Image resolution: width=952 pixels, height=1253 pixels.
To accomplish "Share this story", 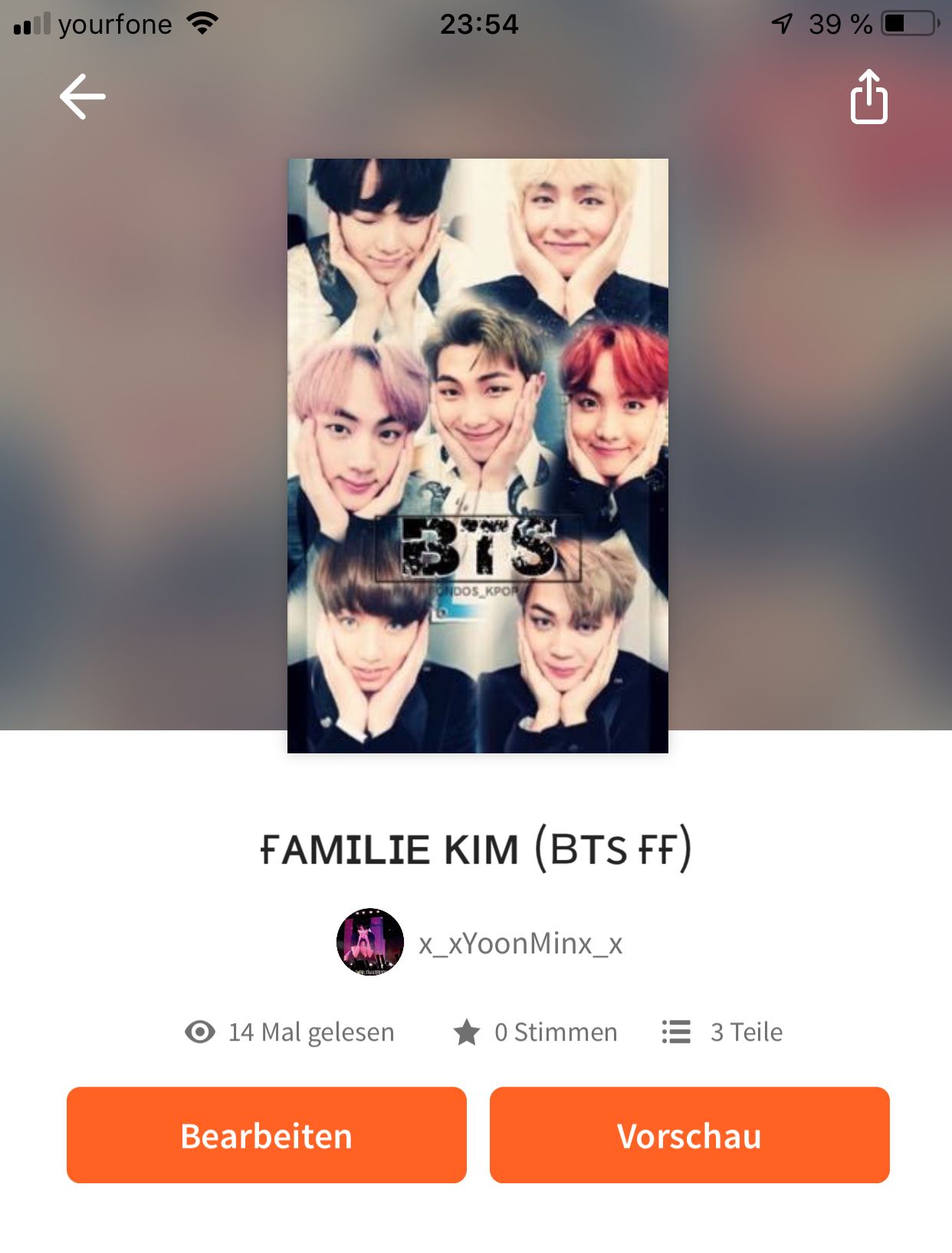I will (868, 97).
